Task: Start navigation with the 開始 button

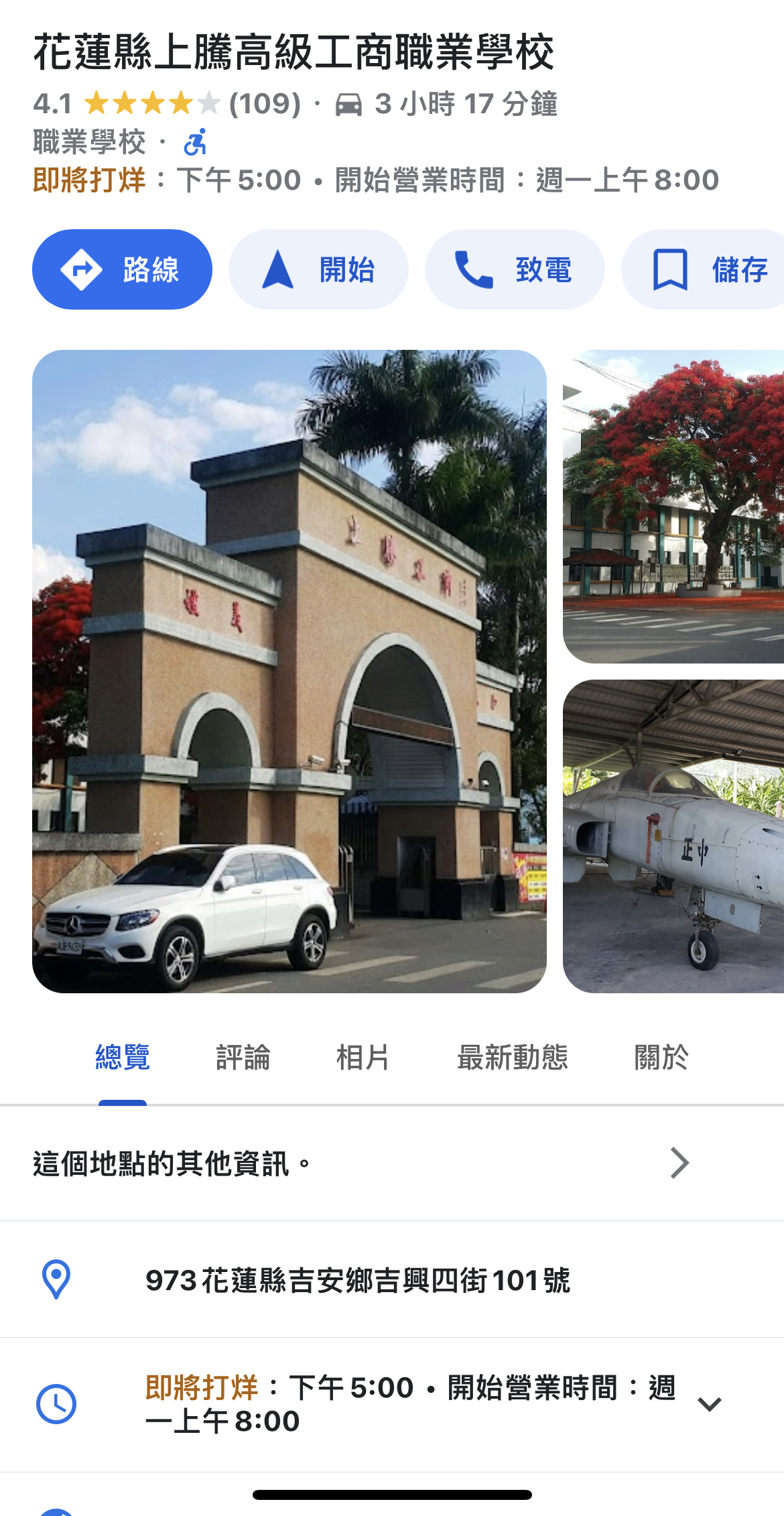Action: tap(318, 269)
